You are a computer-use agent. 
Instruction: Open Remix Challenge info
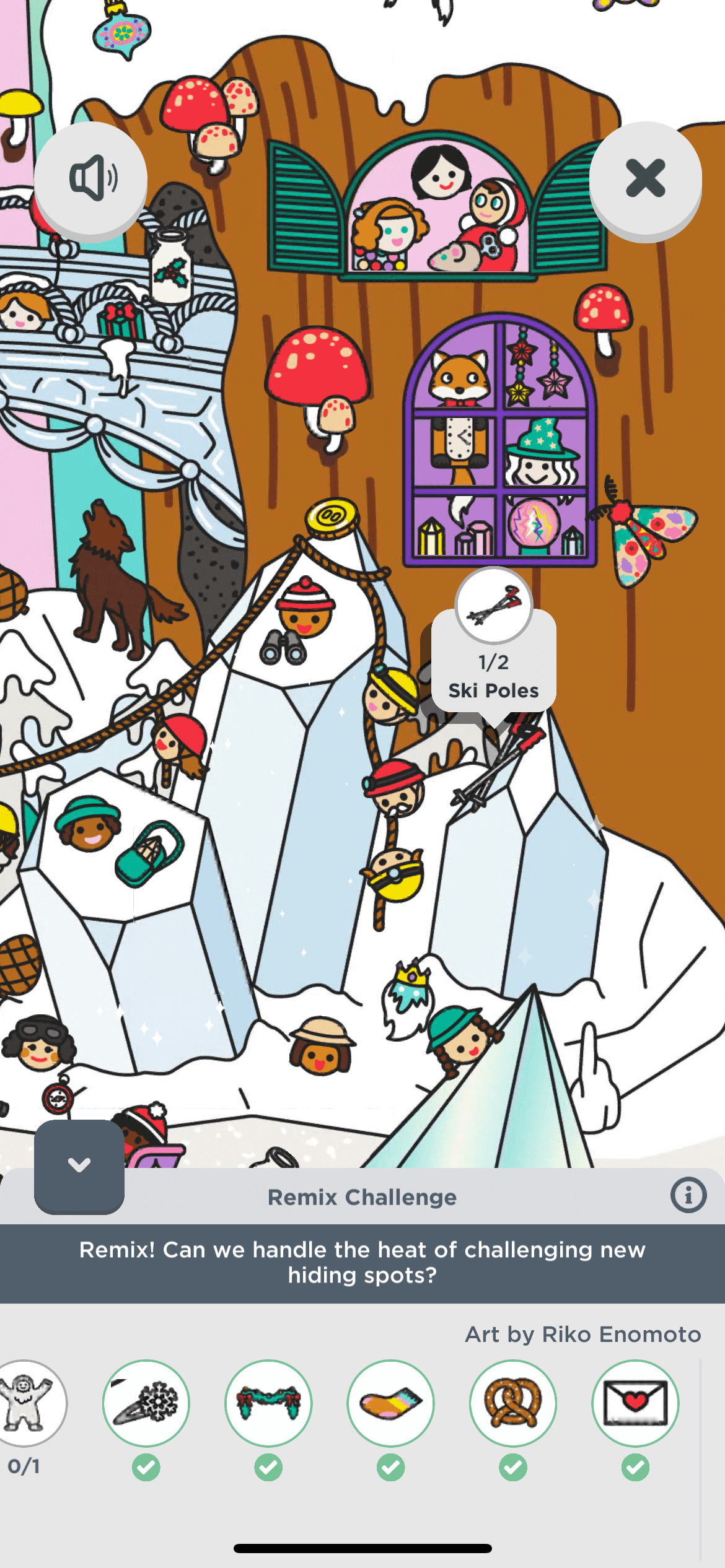[688, 1195]
